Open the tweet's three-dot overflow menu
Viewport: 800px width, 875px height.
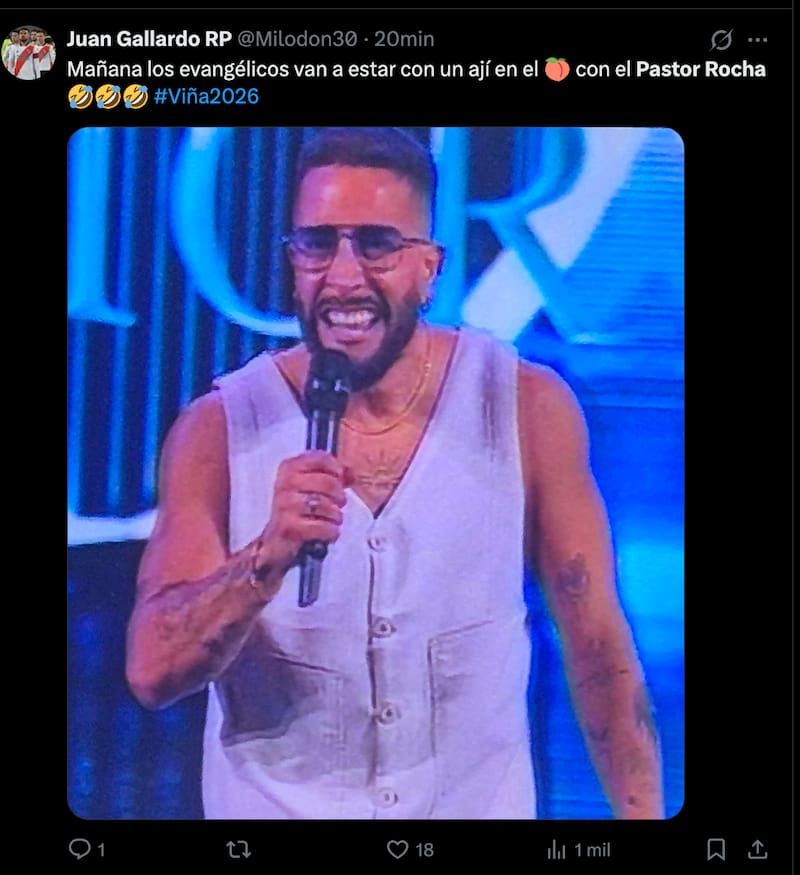pyautogui.click(x=758, y=40)
